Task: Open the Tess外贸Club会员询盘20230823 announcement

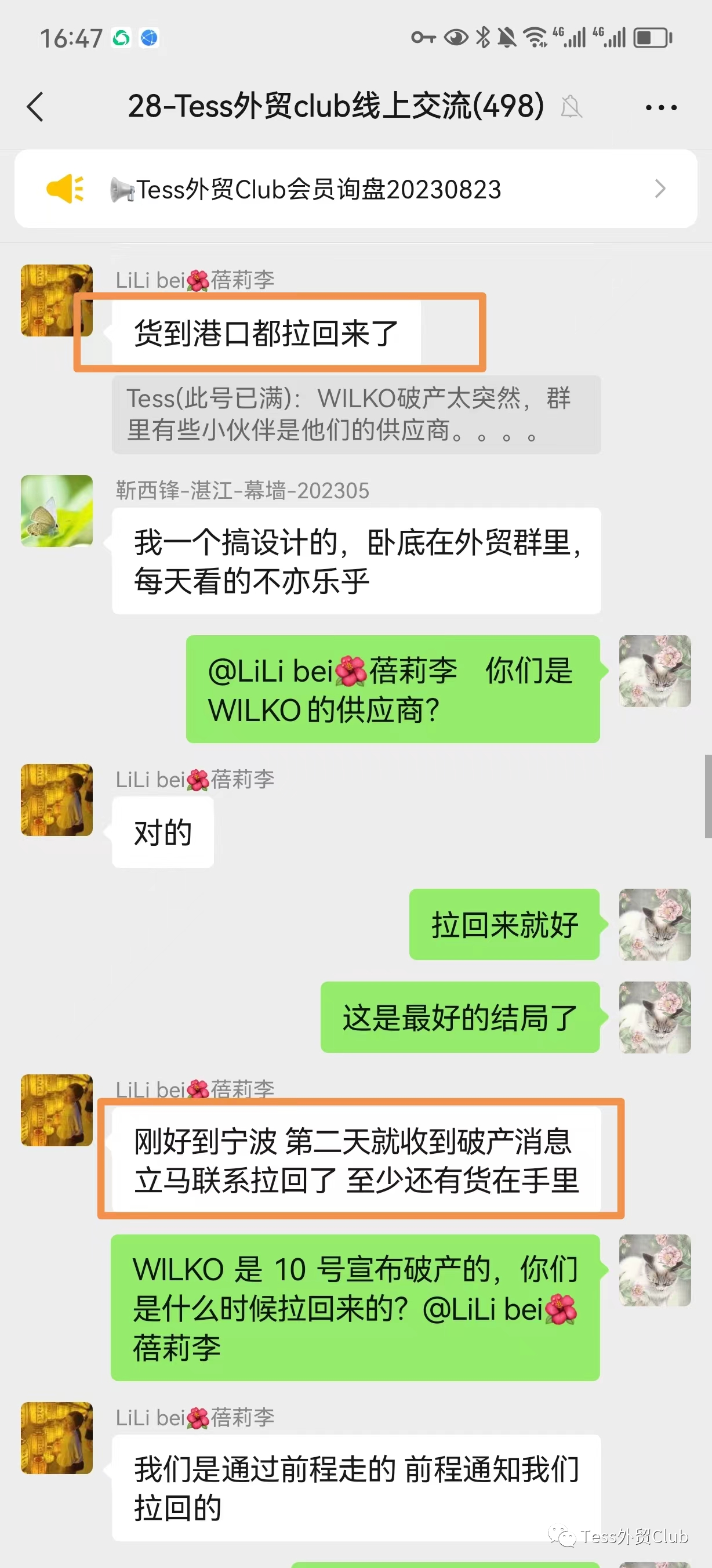Action: pos(355,189)
